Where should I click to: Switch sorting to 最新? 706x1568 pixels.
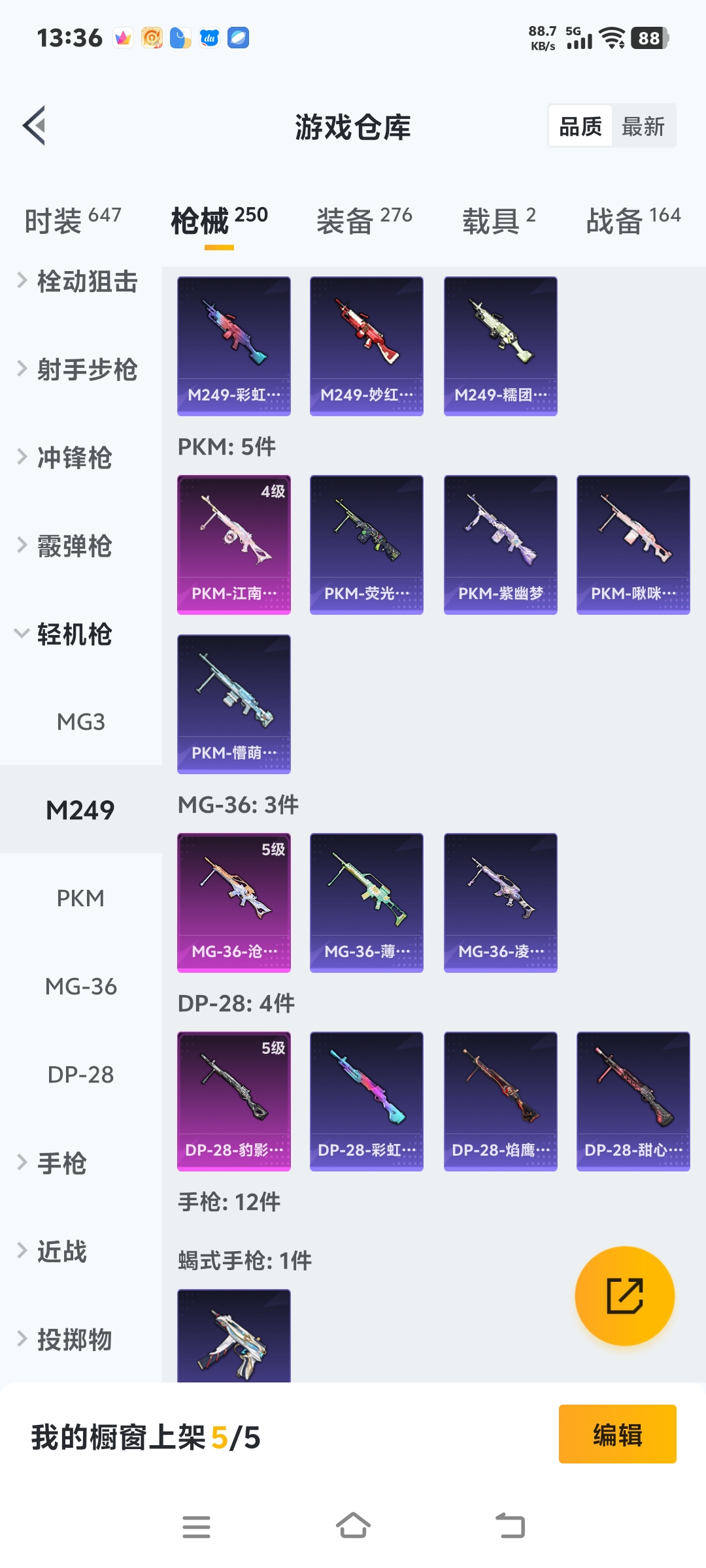coord(643,126)
